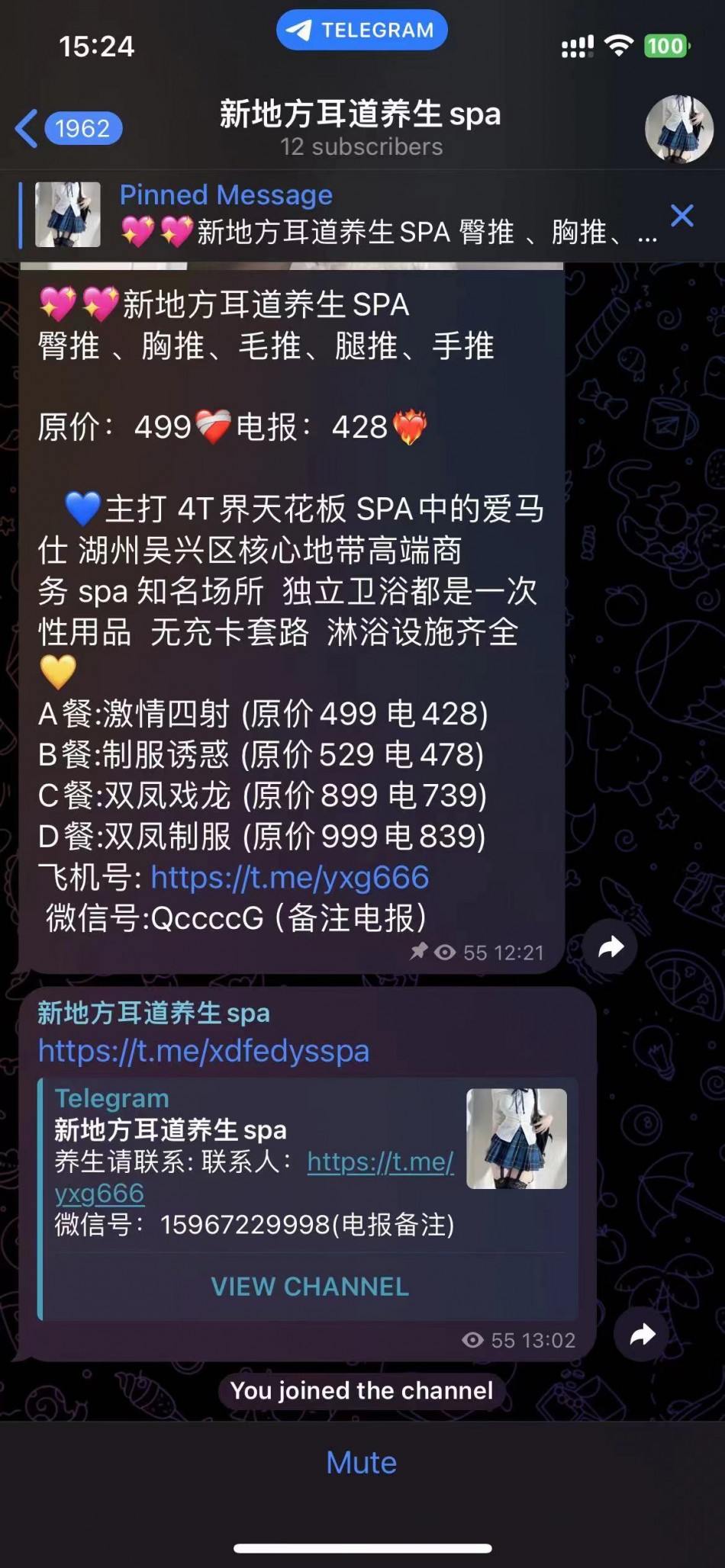Dismiss the pinned message bar
This screenshot has height=1568, width=725.
tap(681, 216)
